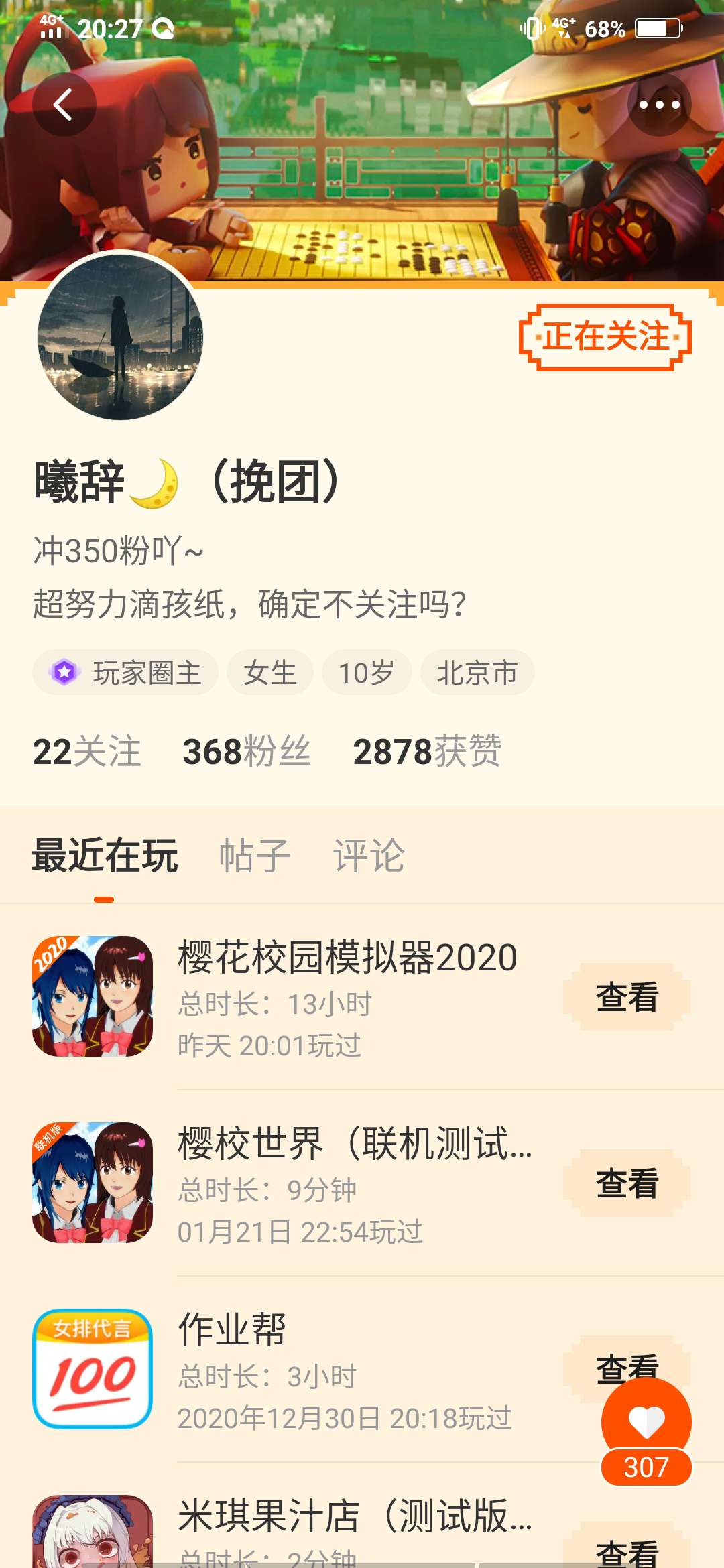The height and width of the screenshot is (1568, 724).
Task: Switch to the 帖子 tab
Action: coord(255,856)
